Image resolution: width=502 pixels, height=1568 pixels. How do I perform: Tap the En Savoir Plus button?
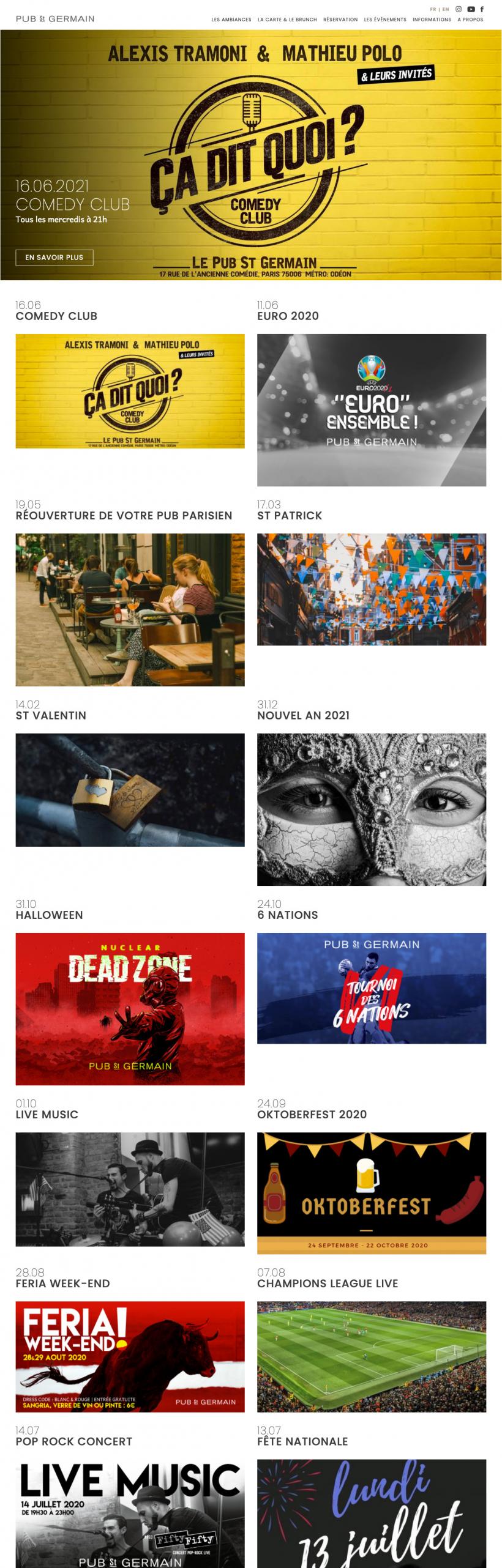(x=54, y=258)
